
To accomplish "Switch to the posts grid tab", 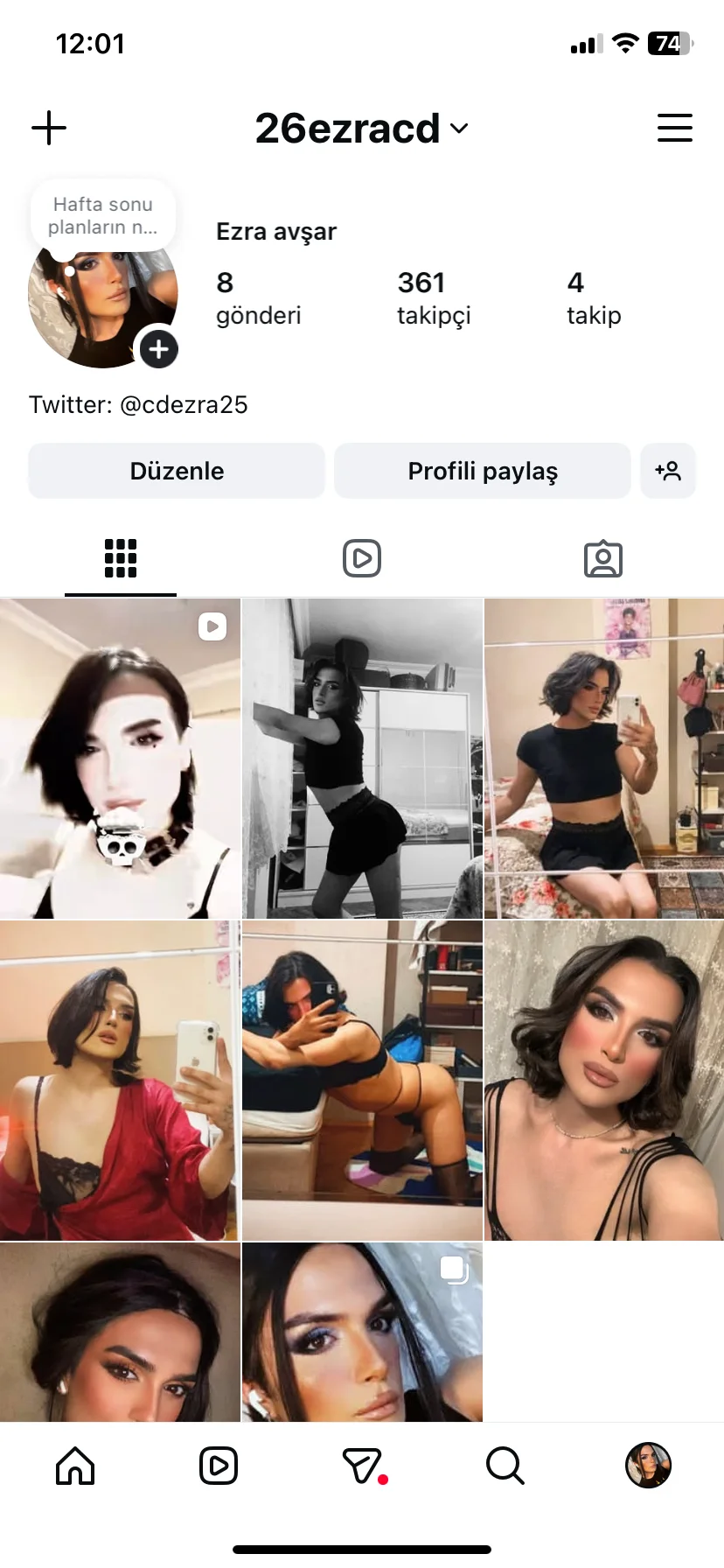I will point(121,558).
